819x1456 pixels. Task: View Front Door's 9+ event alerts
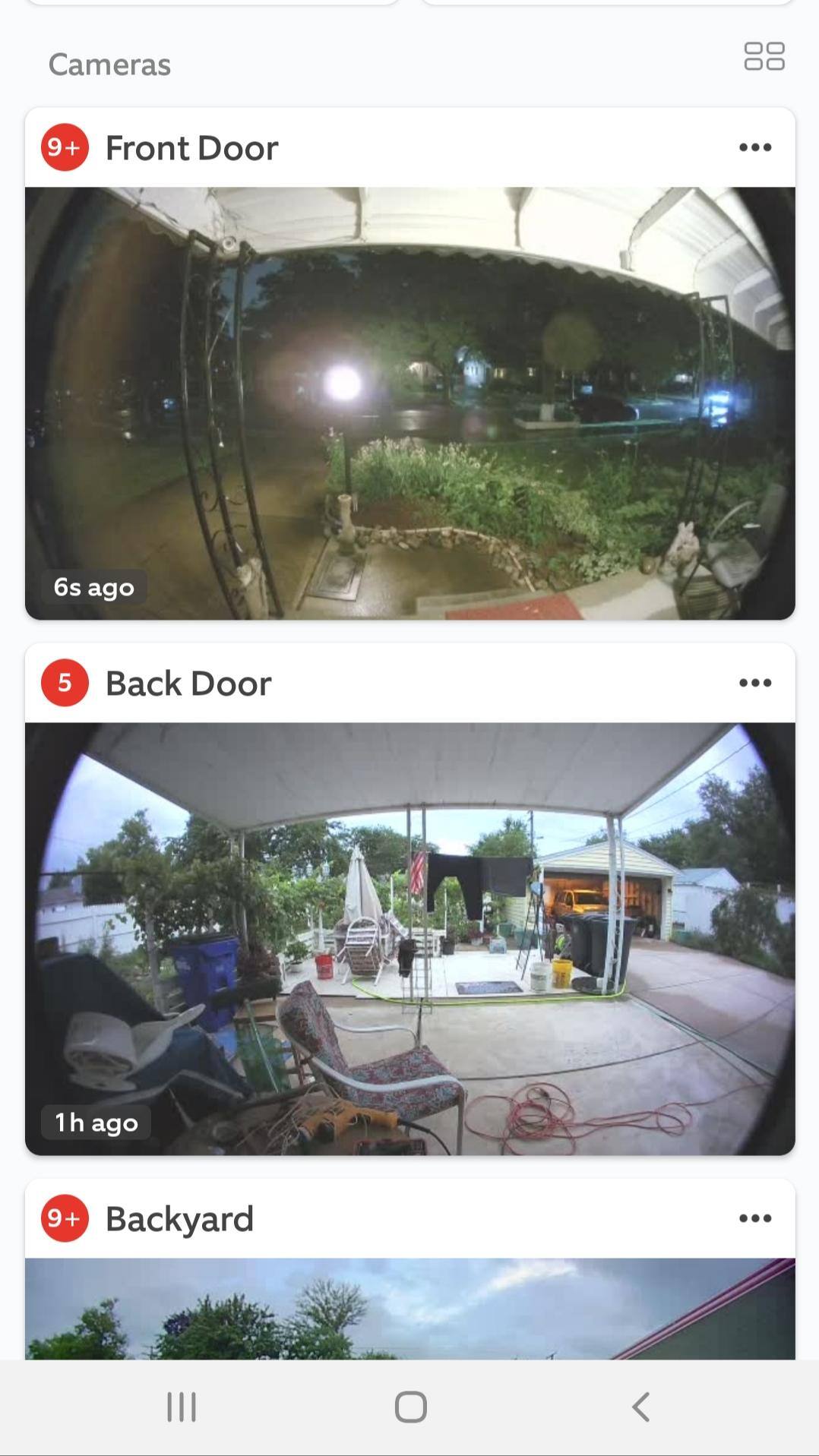click(65, 147)
